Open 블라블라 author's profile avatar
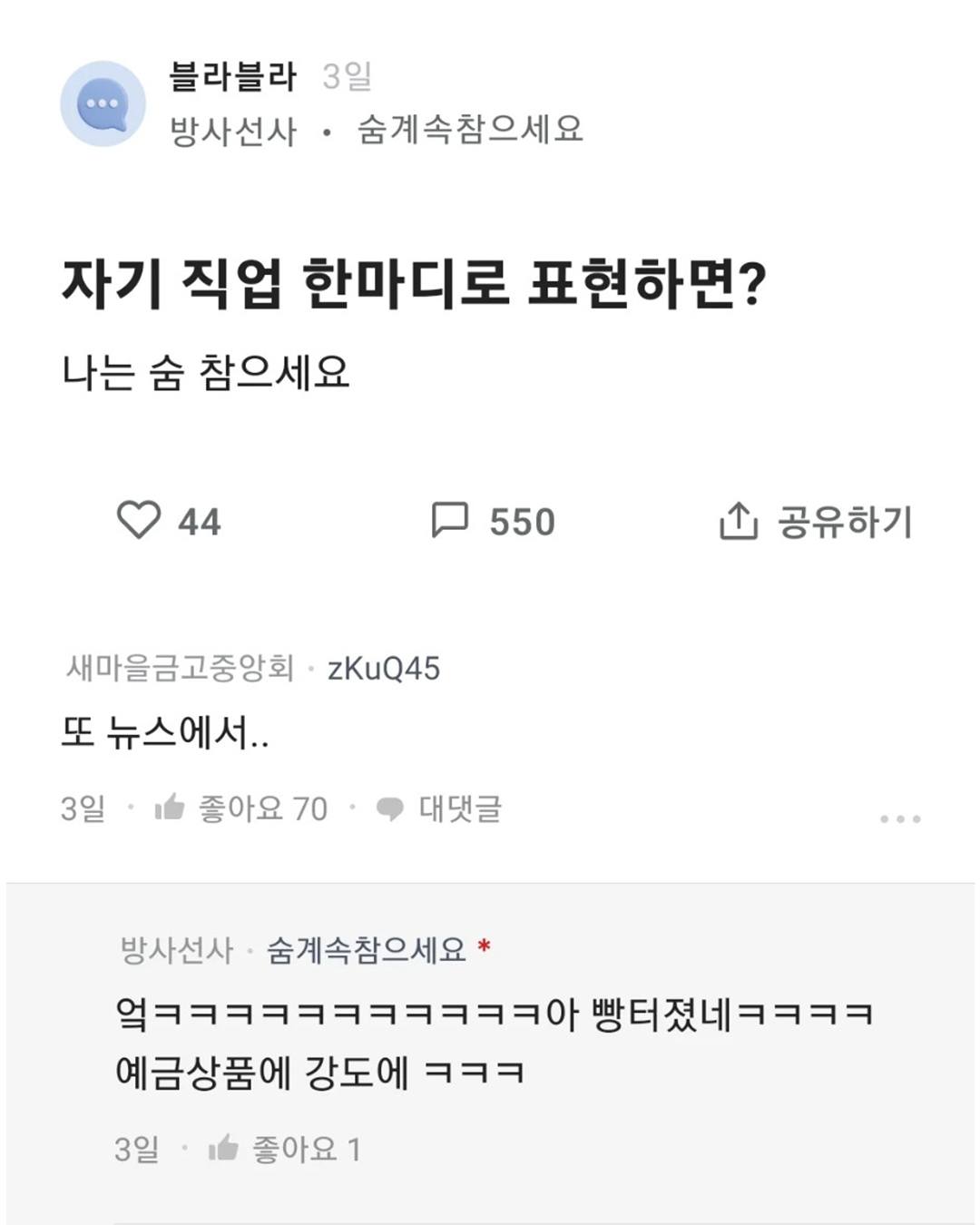Screen dimensions: 980x1225 pos(103,103)
